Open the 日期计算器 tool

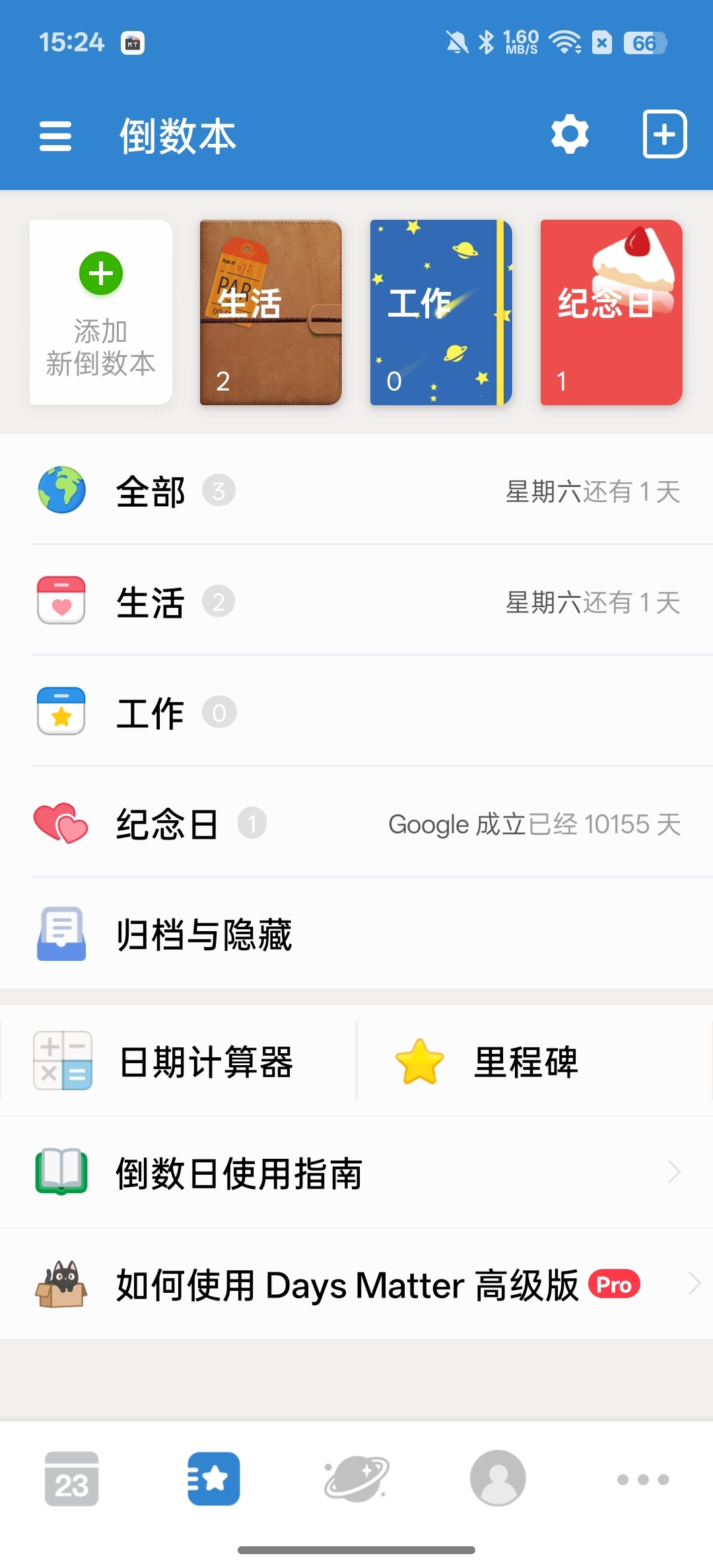tap(178, 1061)
